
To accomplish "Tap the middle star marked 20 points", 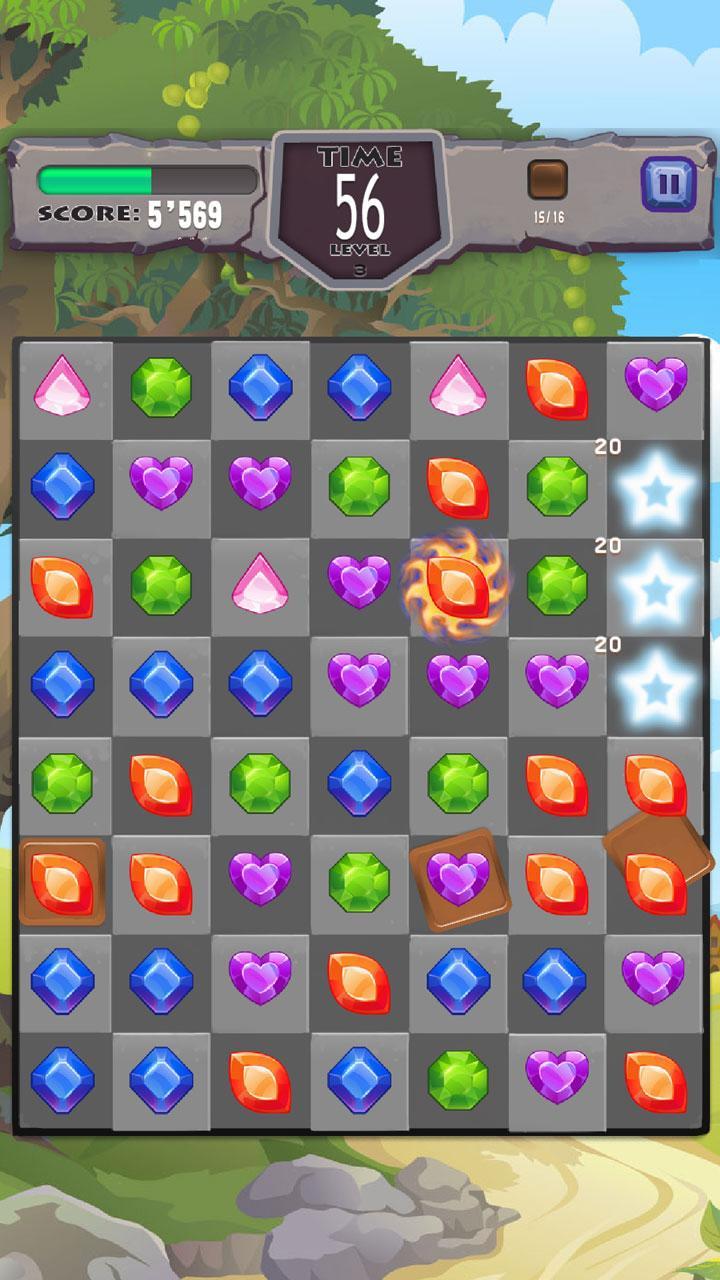I will (x=655, y=588).
